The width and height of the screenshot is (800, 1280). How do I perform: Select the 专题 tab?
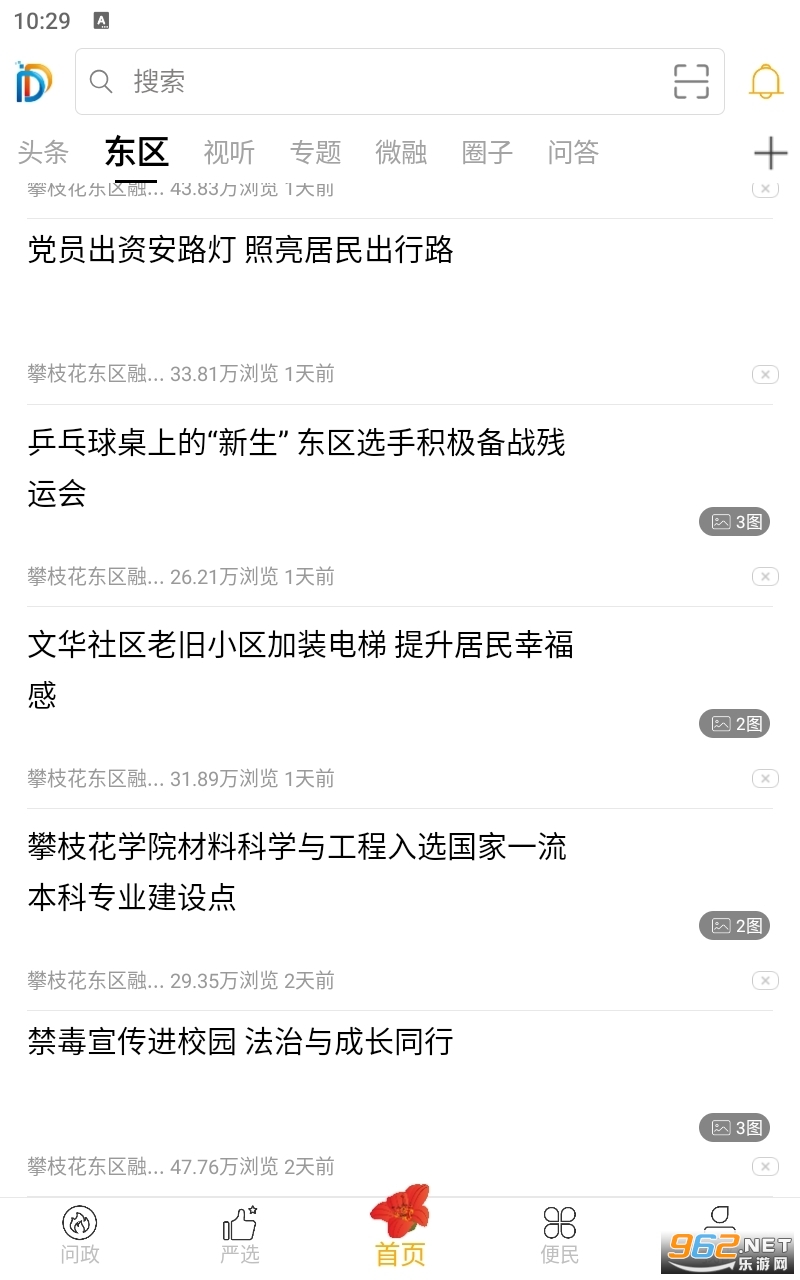pos(316,152)
